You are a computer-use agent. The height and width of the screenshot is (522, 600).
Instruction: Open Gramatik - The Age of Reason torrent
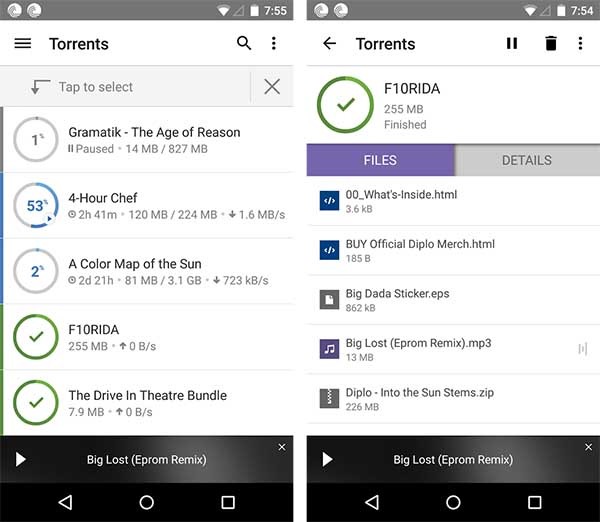pos(154,140)
